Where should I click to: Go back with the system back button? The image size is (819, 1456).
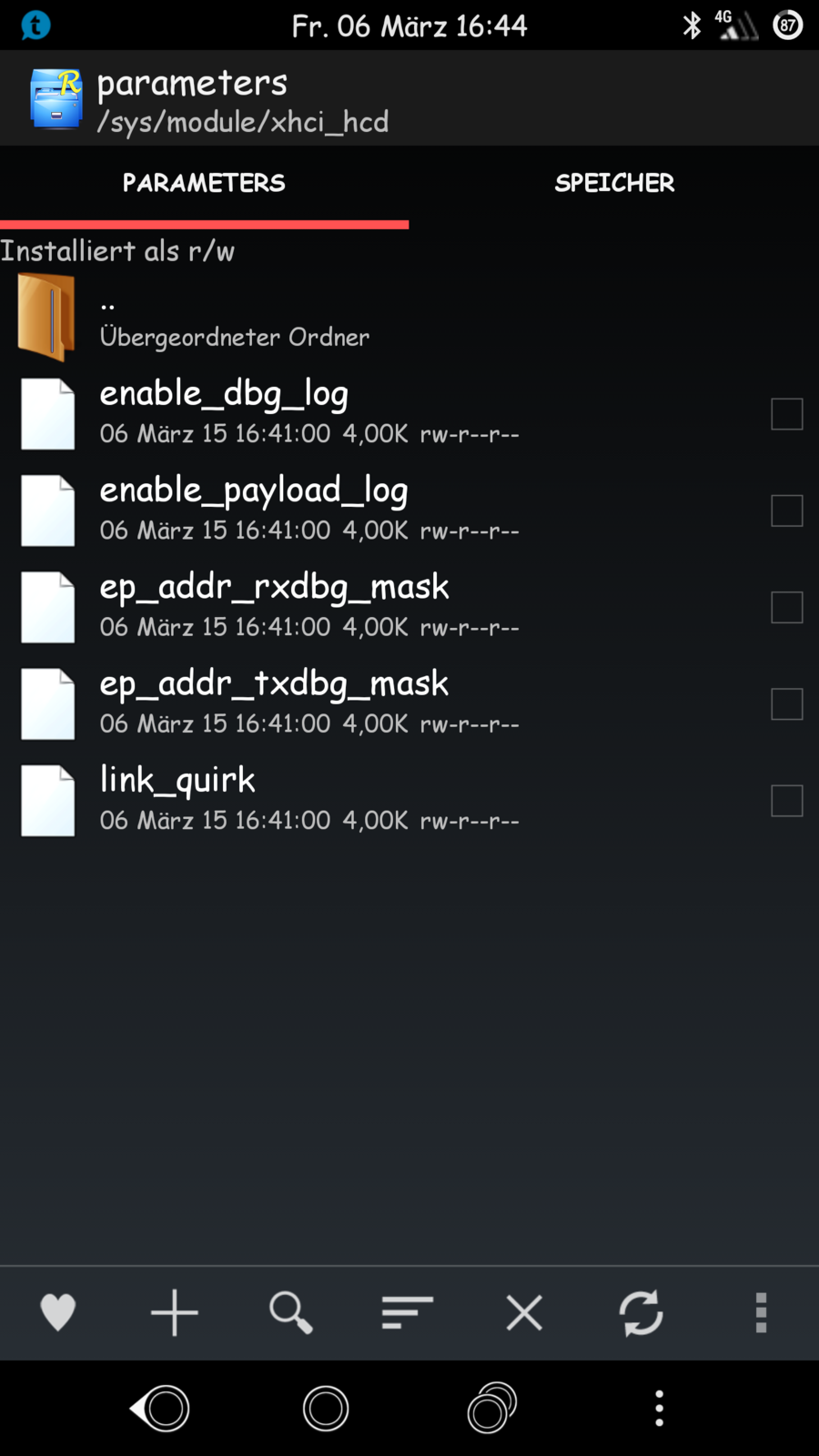click(160, 1409)
